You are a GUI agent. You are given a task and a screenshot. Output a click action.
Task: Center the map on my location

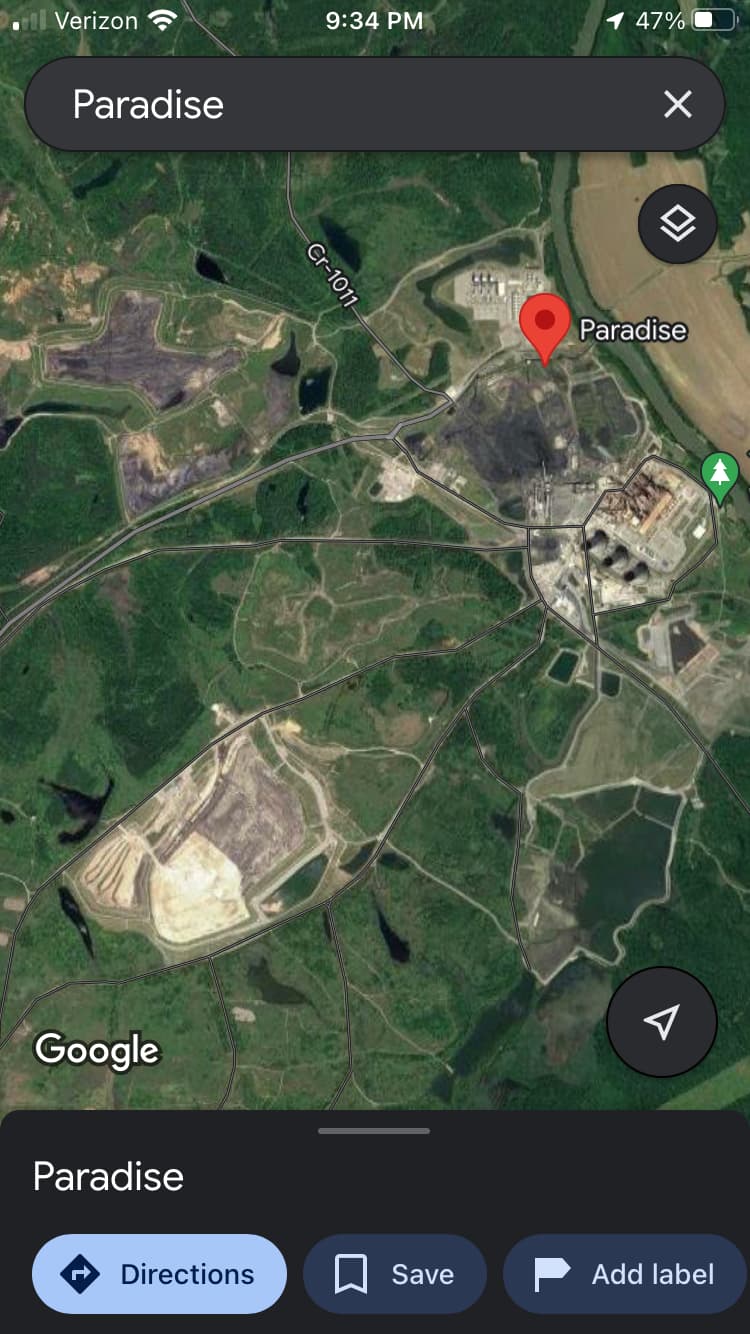pos(662,1021)
